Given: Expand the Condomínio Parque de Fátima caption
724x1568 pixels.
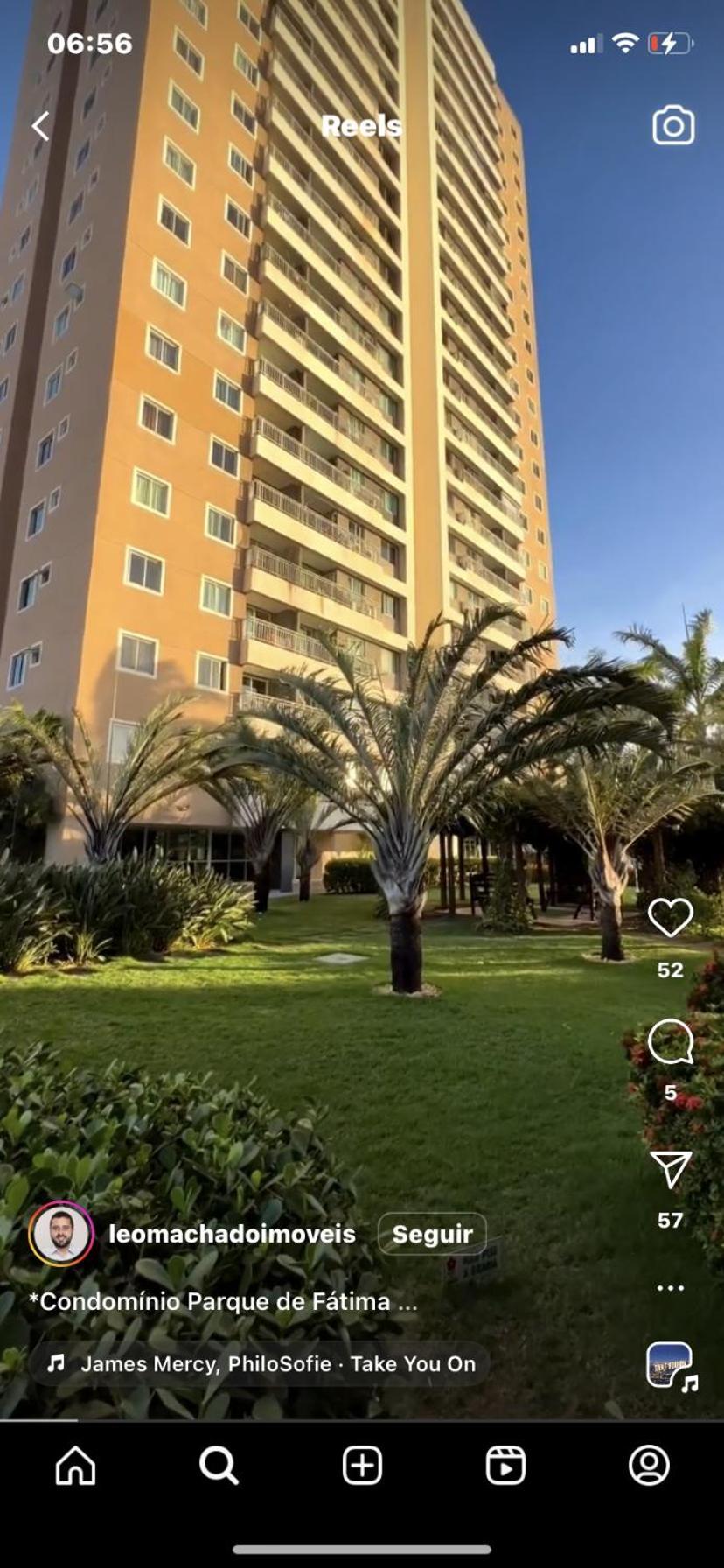Looking at the screenshot, I should click(x=223, y=1301).
